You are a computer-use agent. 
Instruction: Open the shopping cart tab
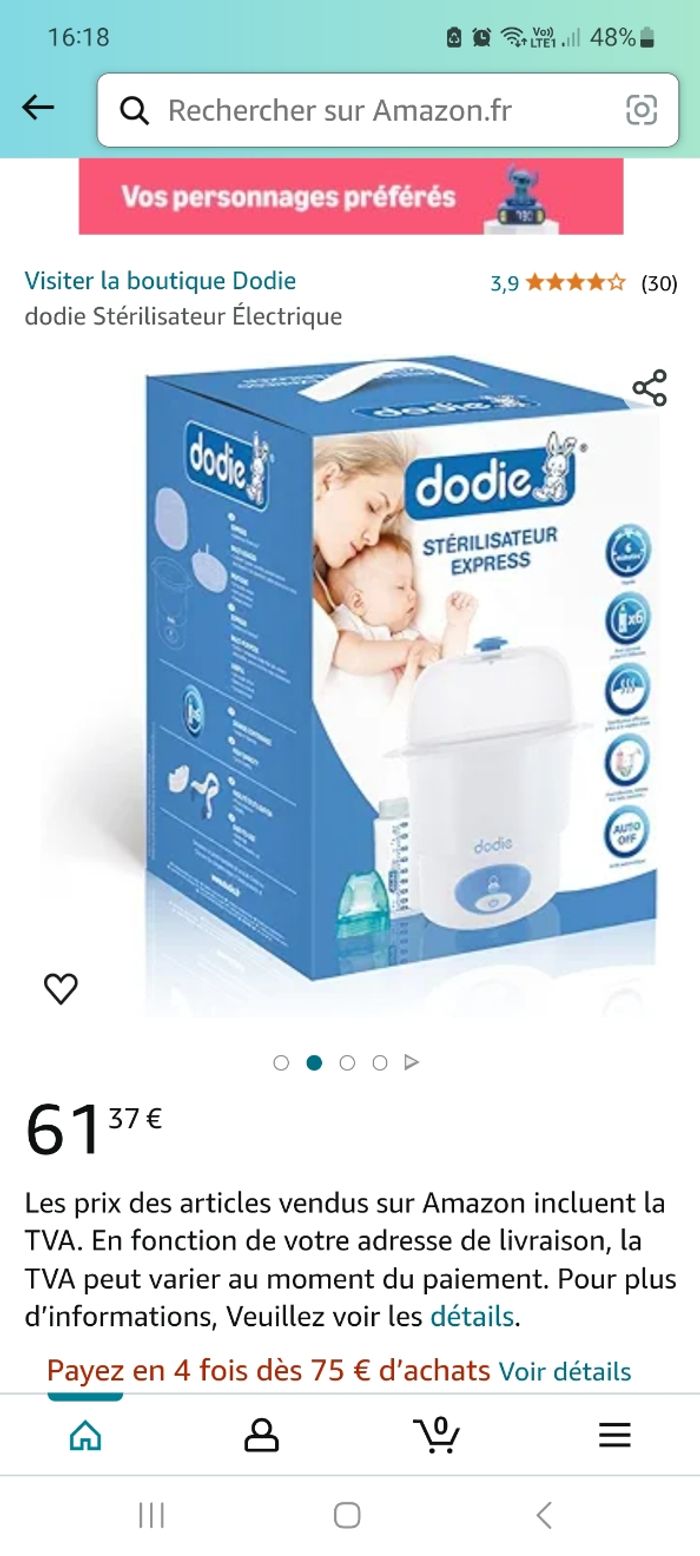[x=437, y=1436]
